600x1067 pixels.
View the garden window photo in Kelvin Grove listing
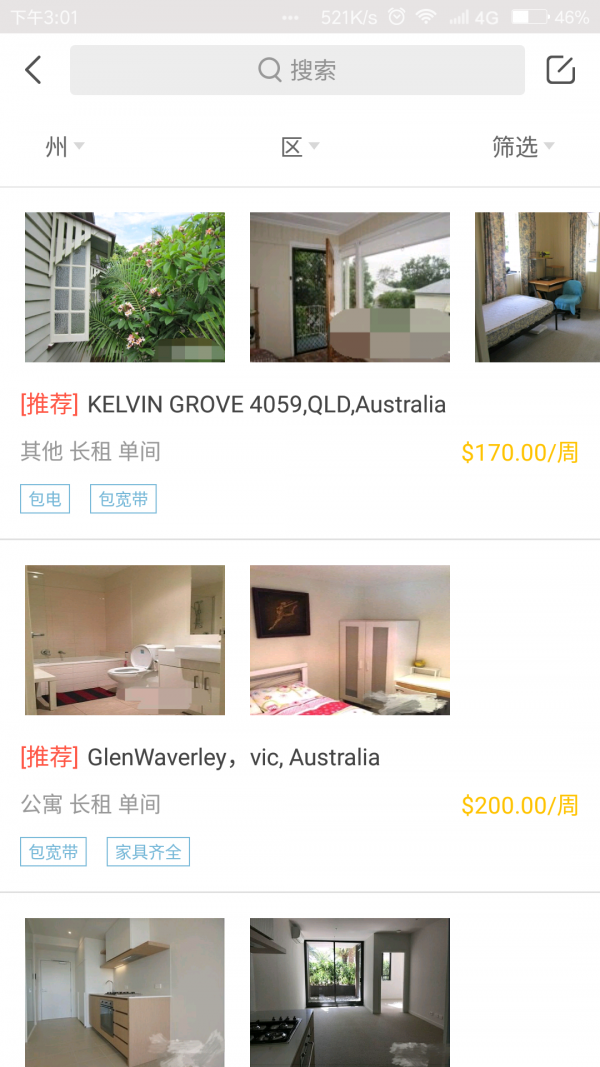pyautogui.click(x=125, y=287)
